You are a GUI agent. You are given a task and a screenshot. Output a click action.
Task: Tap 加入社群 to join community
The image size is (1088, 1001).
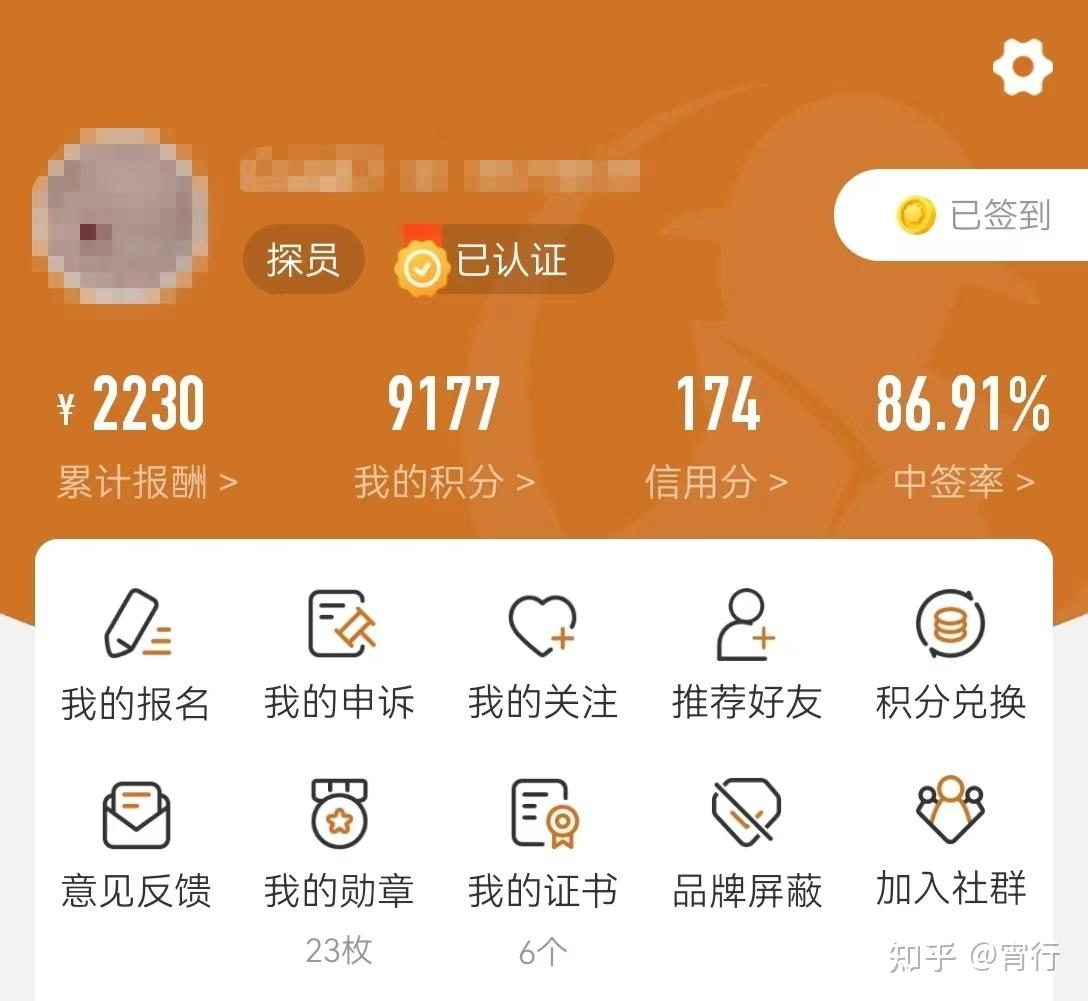[950, 842]
